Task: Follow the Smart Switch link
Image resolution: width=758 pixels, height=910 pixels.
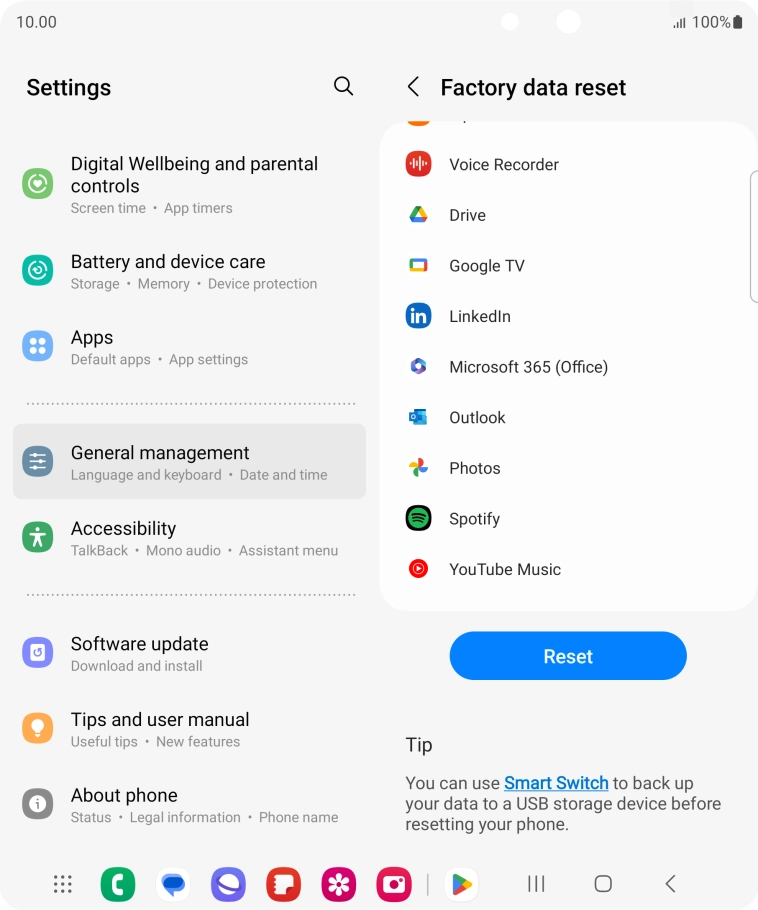Action: pyautogui.click(x=556, y=783)
